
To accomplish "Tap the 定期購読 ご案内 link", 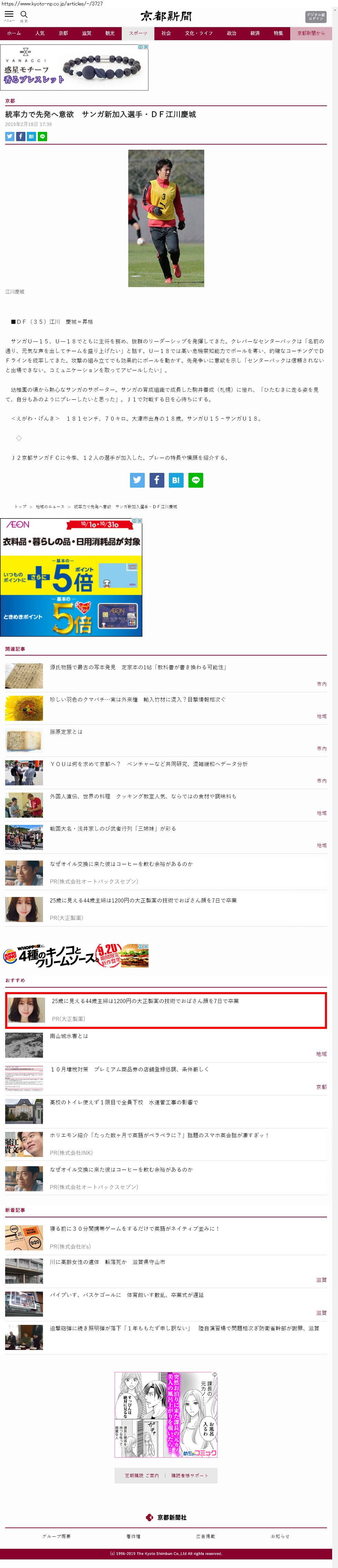I will (x=142, y=1476).
